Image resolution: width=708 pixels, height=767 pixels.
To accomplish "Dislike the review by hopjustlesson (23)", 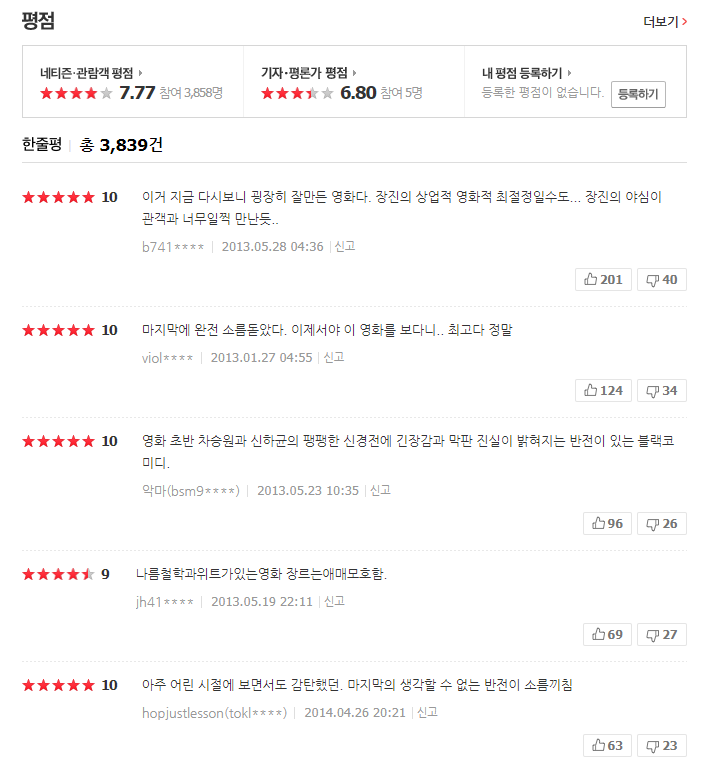I will click(661, 745).
